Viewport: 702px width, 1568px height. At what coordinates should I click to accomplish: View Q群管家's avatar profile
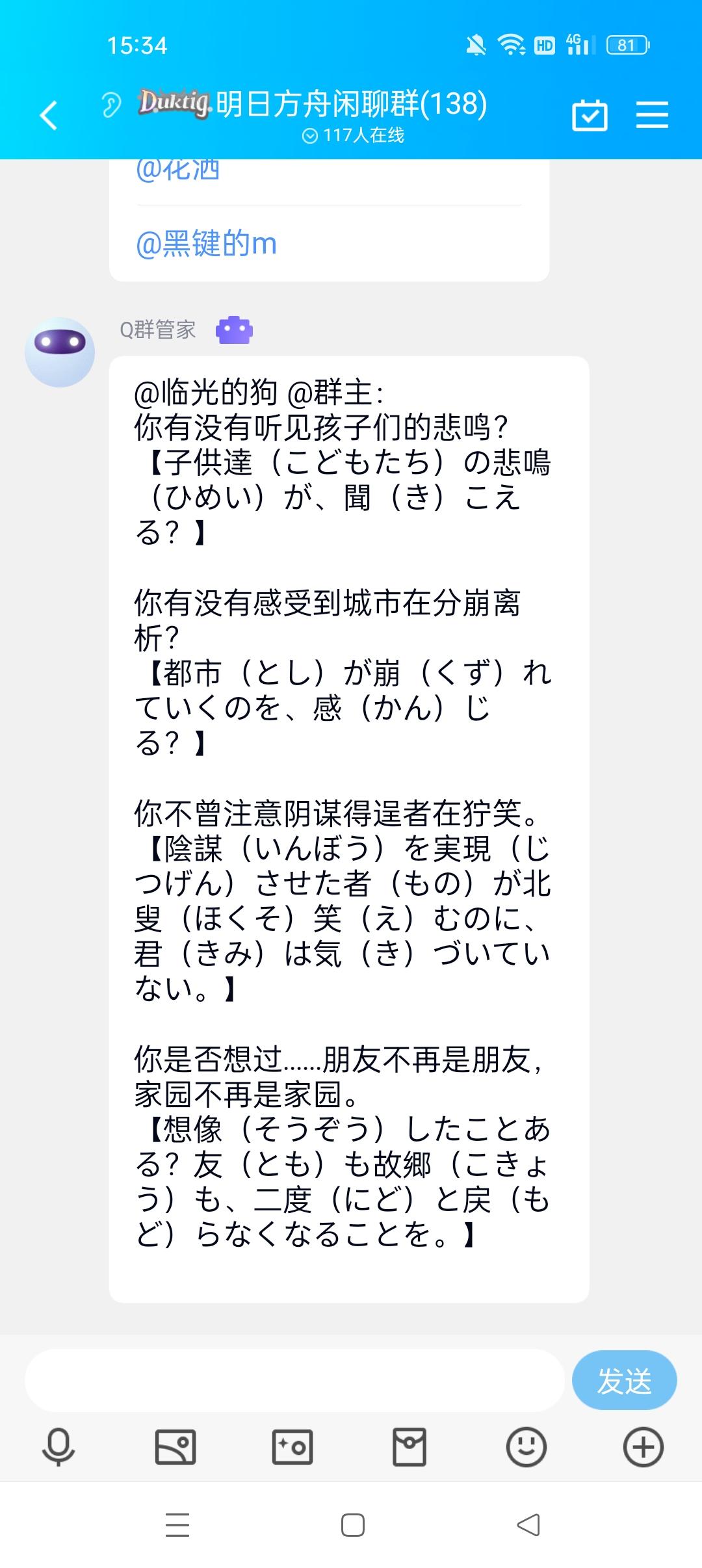pos(60,351)
